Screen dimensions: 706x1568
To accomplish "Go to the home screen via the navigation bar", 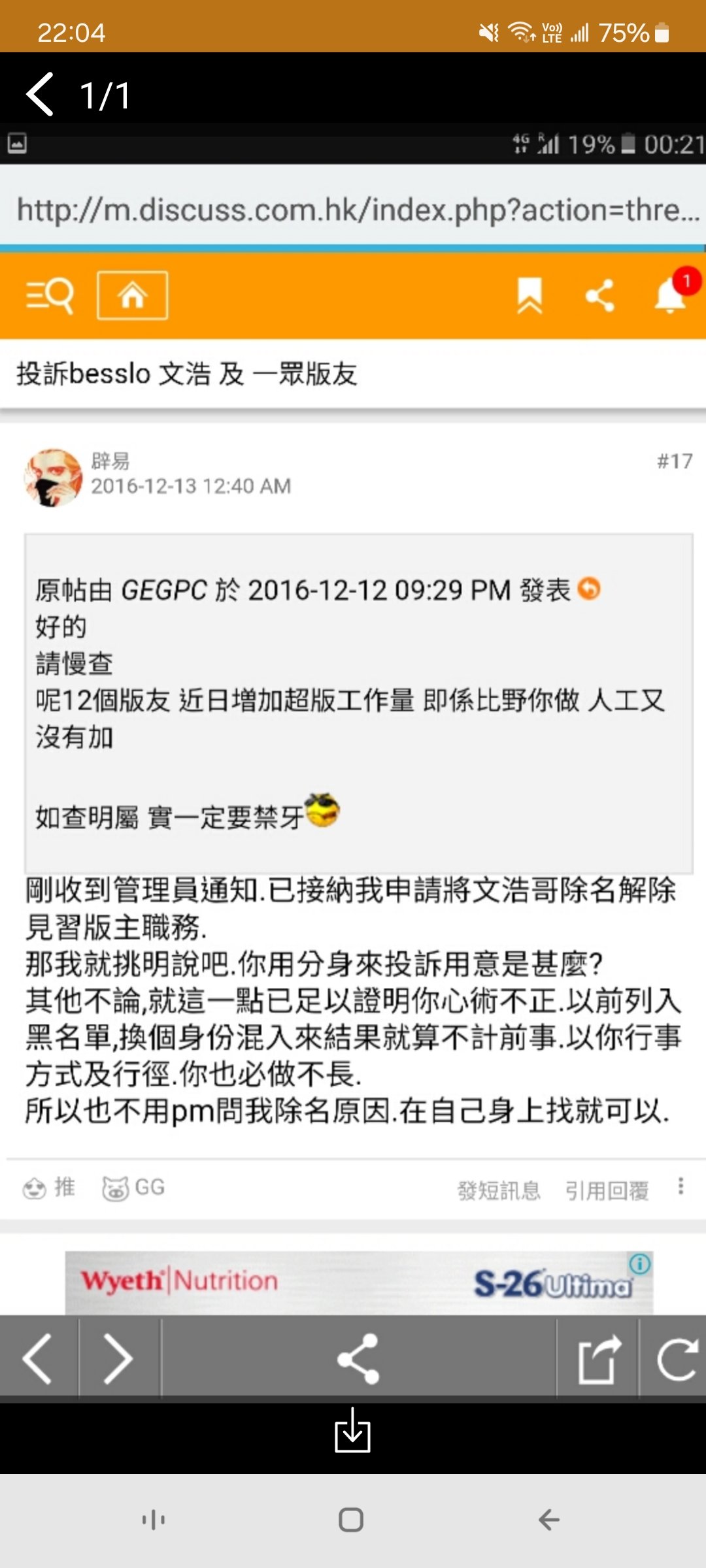I will pyautogui.click(x=351, y=1520).
